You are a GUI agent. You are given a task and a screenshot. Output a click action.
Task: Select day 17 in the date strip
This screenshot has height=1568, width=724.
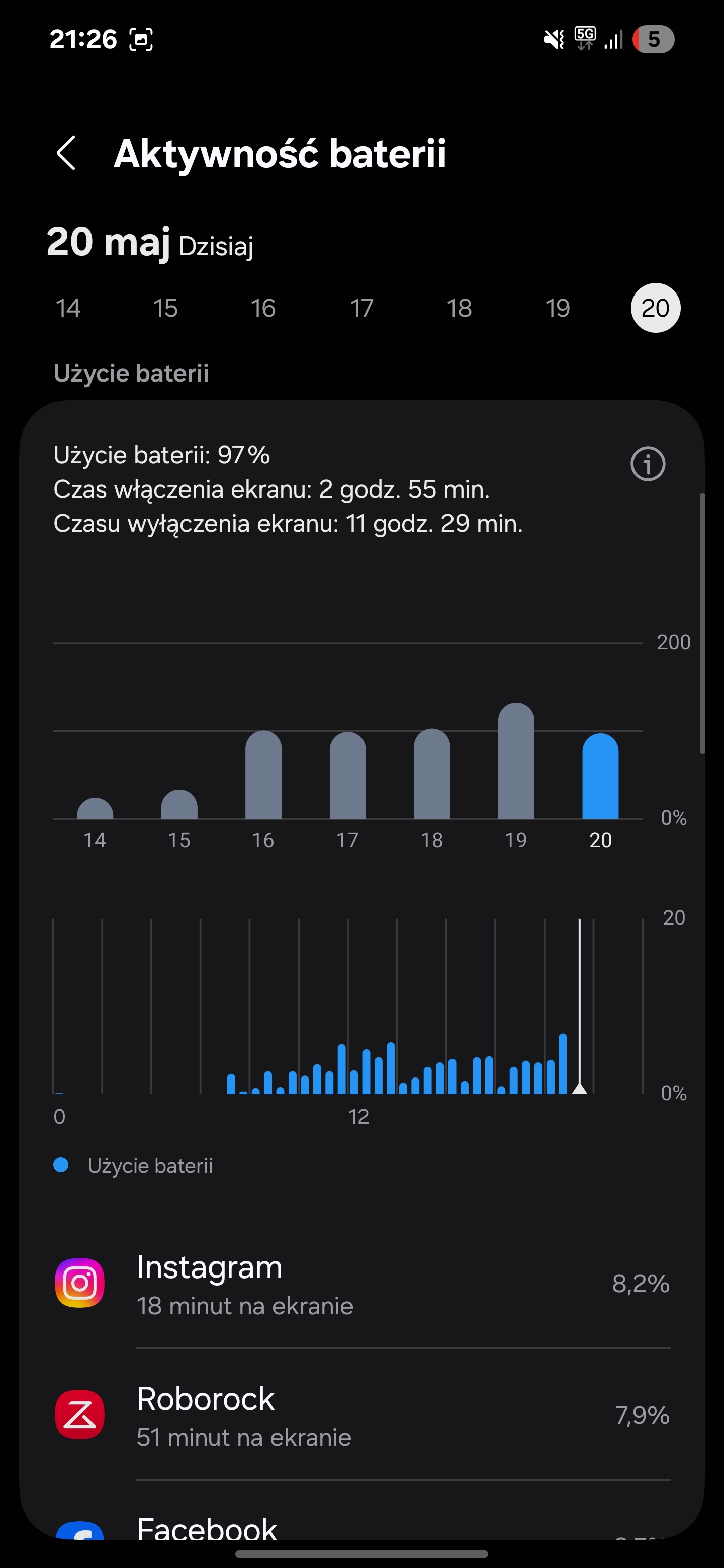(x=361, y=308)
